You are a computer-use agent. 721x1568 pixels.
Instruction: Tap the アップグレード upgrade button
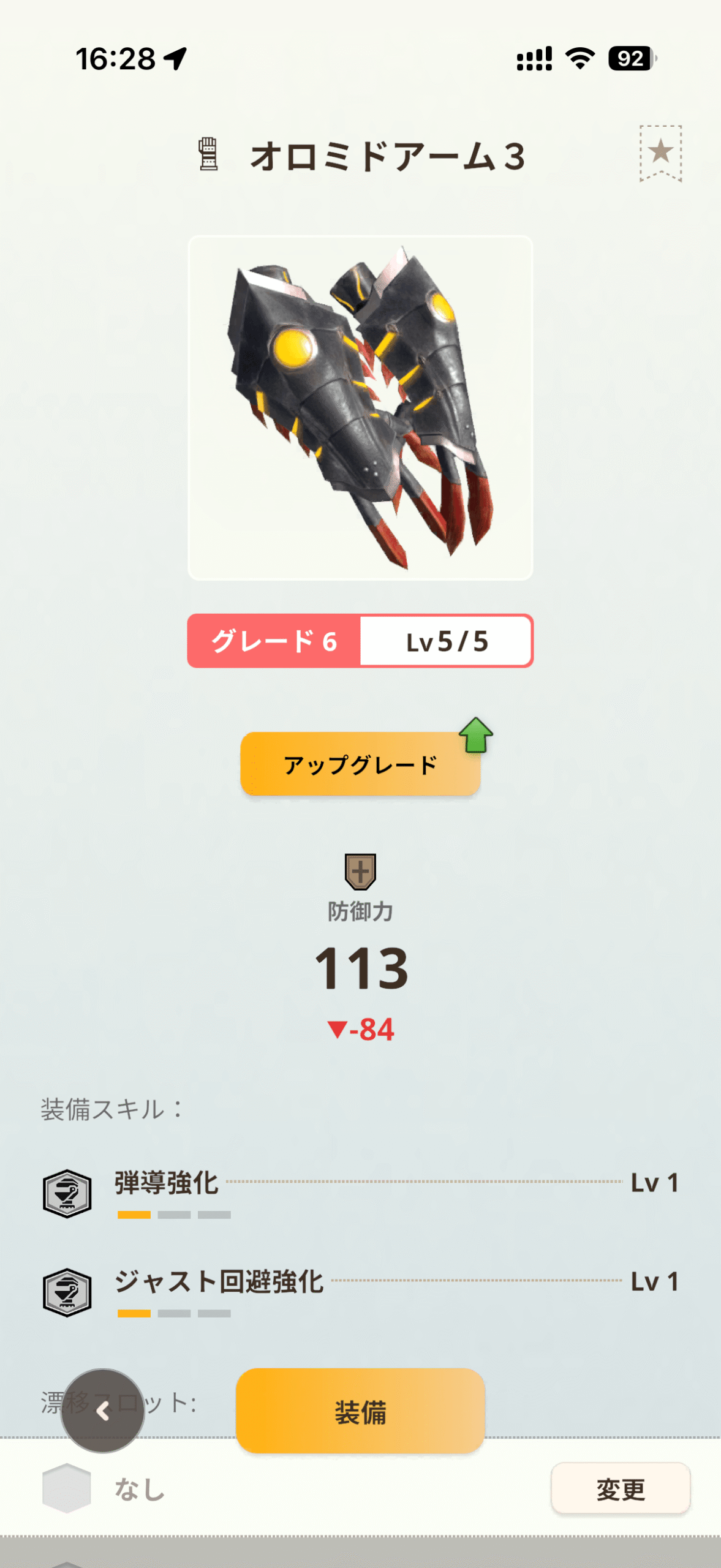tap(360, 764)
